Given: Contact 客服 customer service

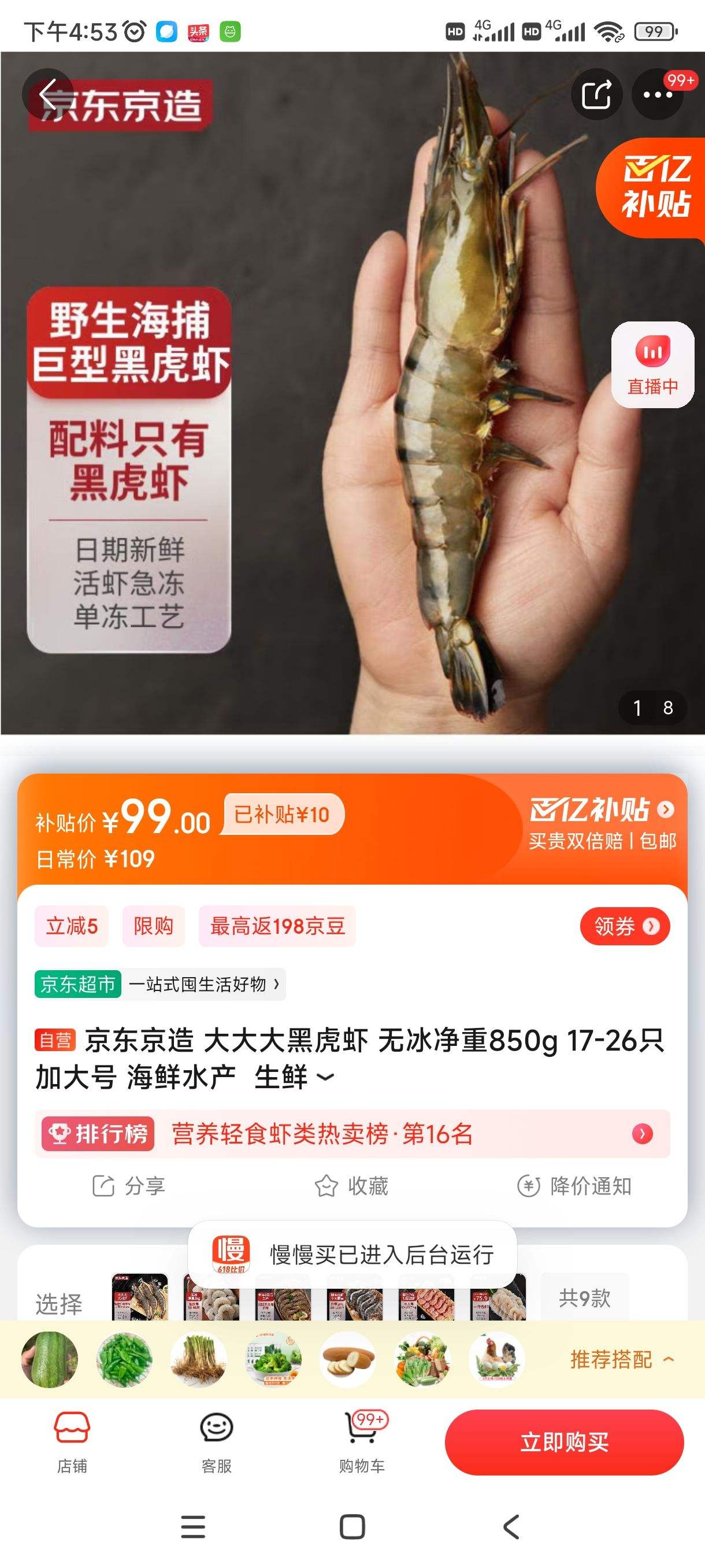Looking at the screenshot, I should [217, 1442].
